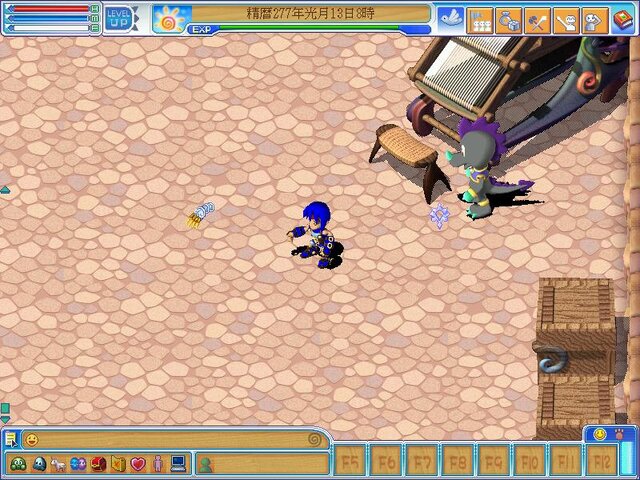640x480 pixels.
Task: Pick up the sparkling item on ground
Action: click(439, 215)
